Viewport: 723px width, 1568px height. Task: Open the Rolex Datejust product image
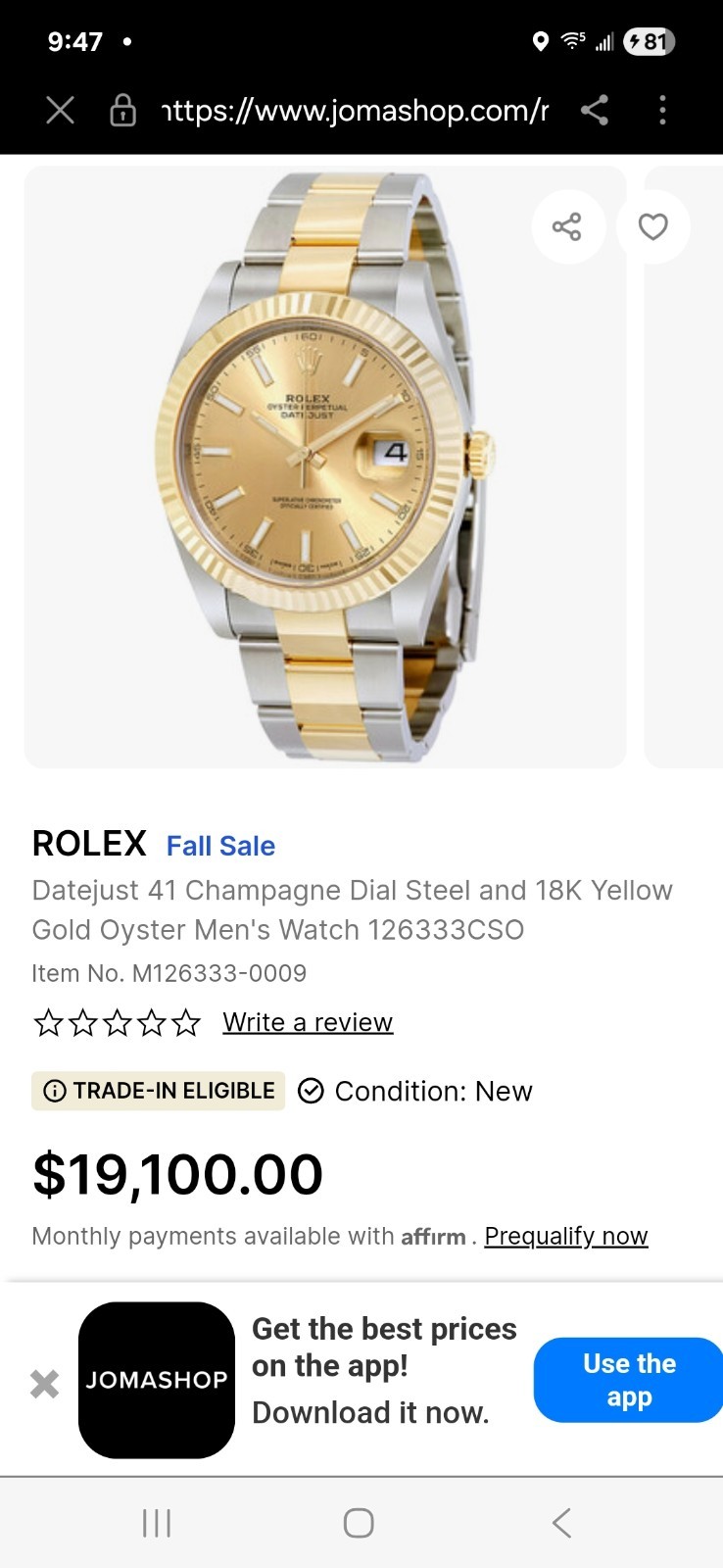(325, 466)
